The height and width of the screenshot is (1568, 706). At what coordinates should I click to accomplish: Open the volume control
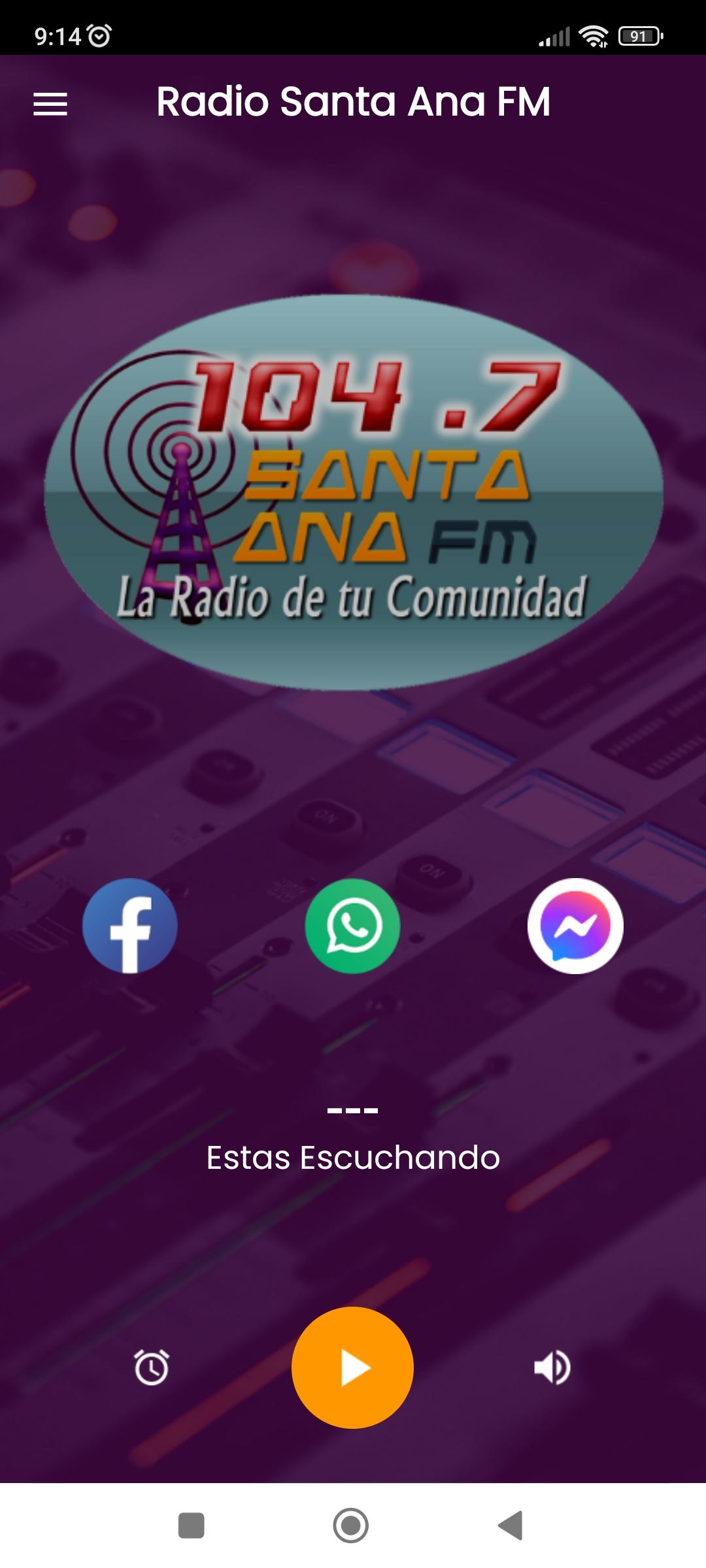[552, 1367]
